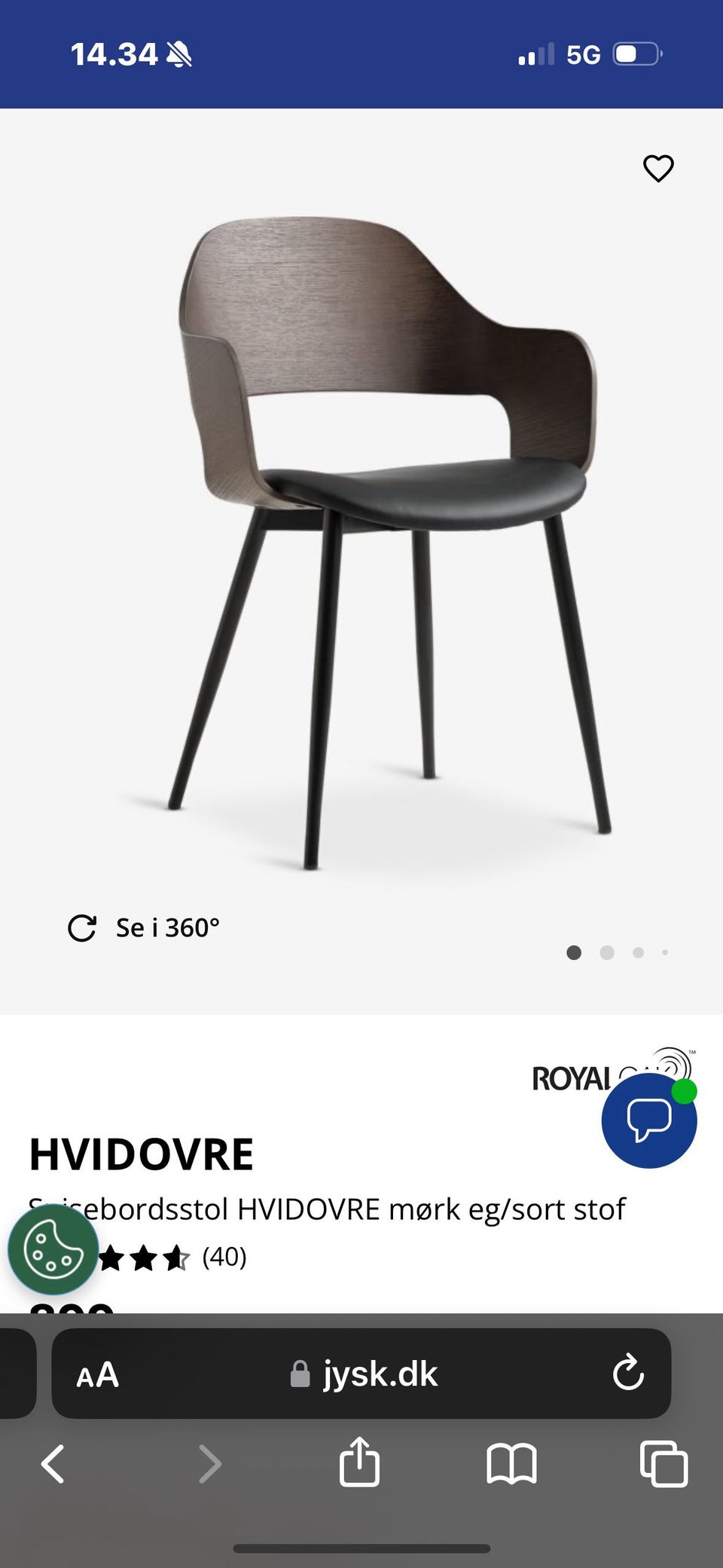The height and width of the screenshot is (1568, 723).
Task: Go back using the left chevron
Action: tap(52, 1464)
